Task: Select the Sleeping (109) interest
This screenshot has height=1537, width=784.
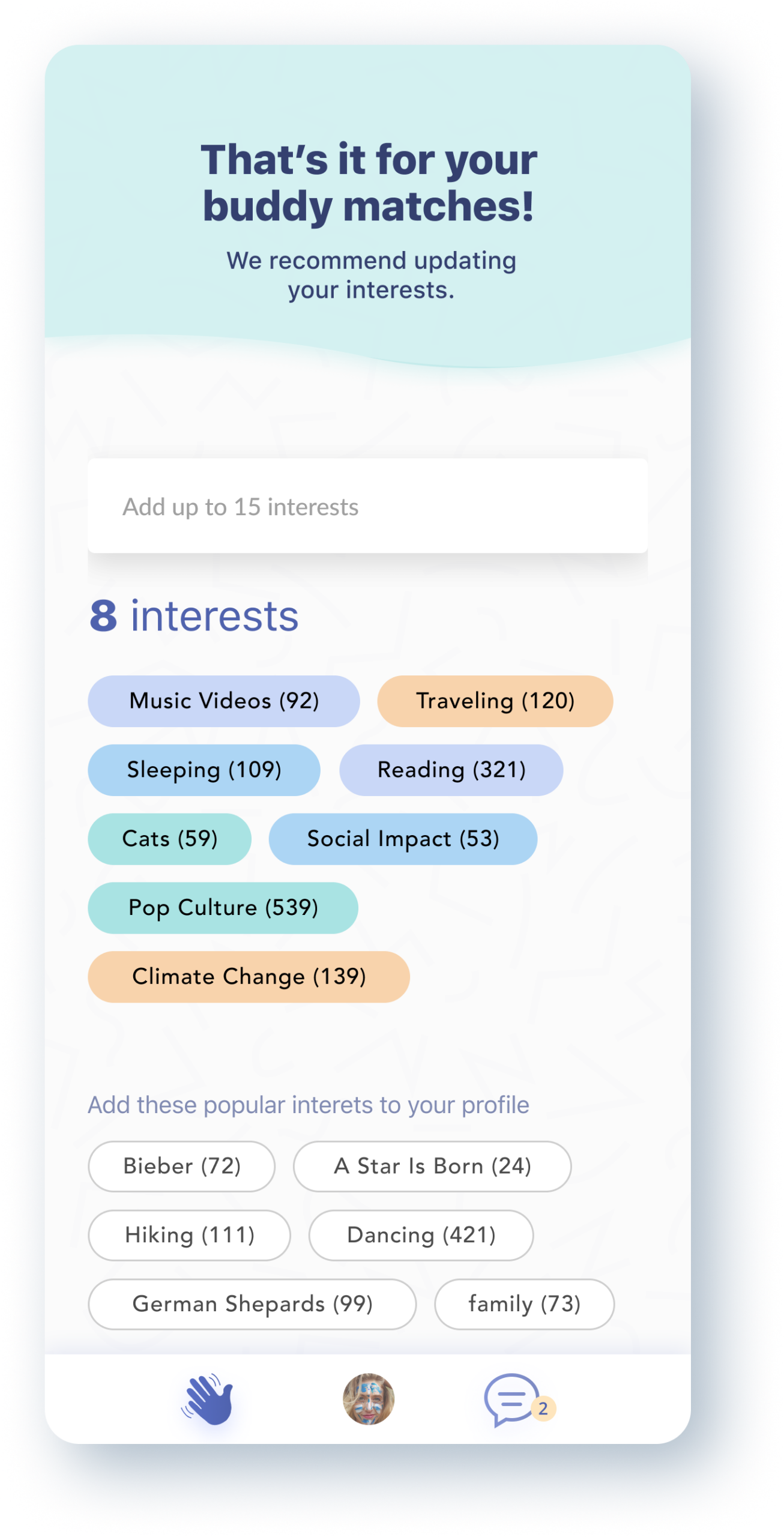Action: pos(204,770)
